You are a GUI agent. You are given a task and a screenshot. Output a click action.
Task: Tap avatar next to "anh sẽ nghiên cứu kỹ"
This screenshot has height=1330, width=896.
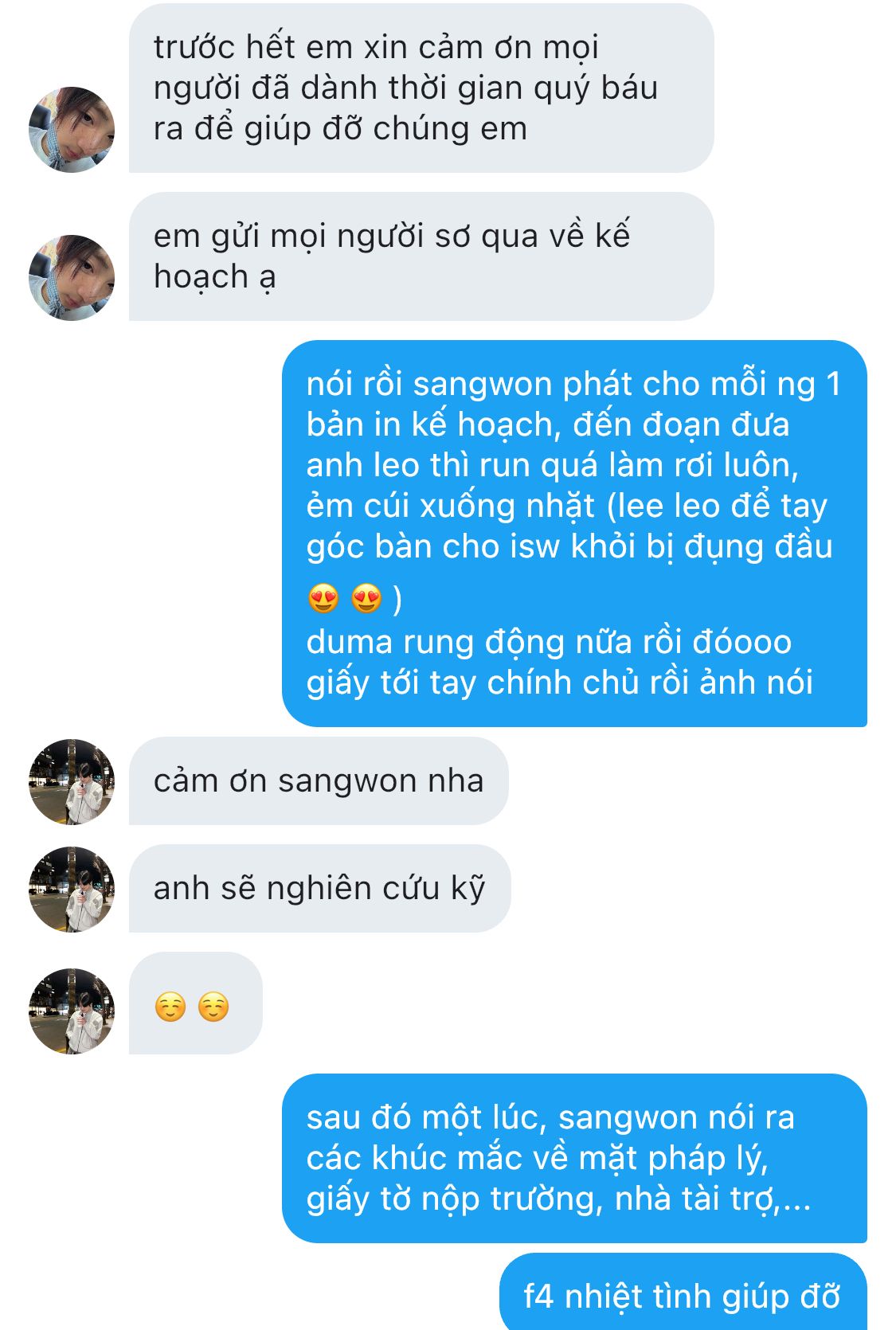coord(72,890)
